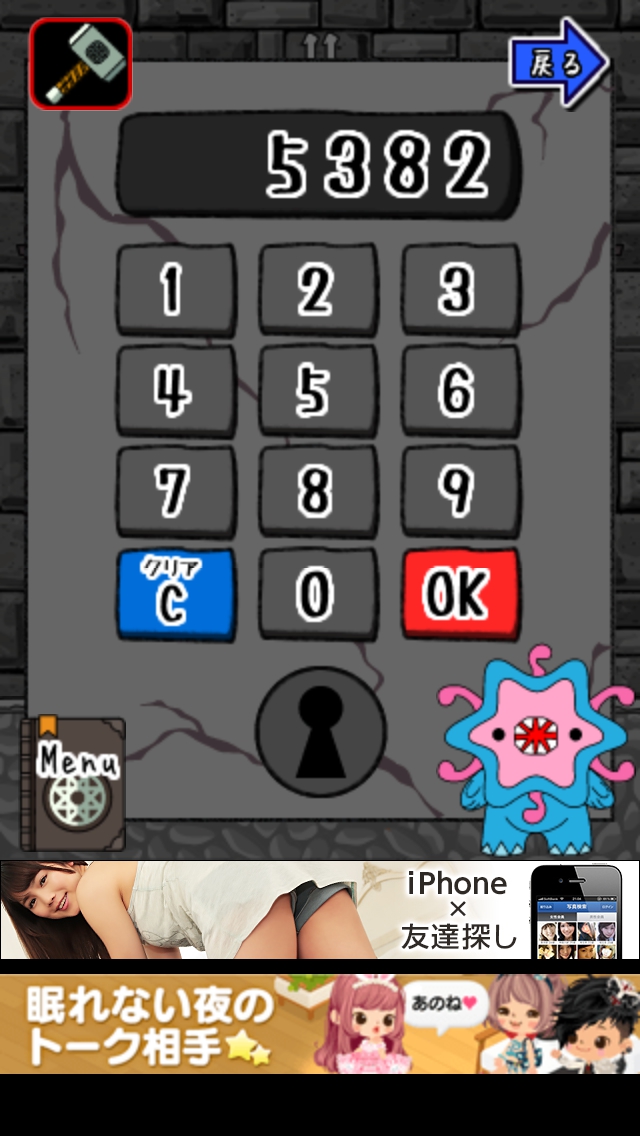Clear the code with the blue C key
This screenshot has height=1136, width=640.
pyautogui.click(x=176, y=594)
